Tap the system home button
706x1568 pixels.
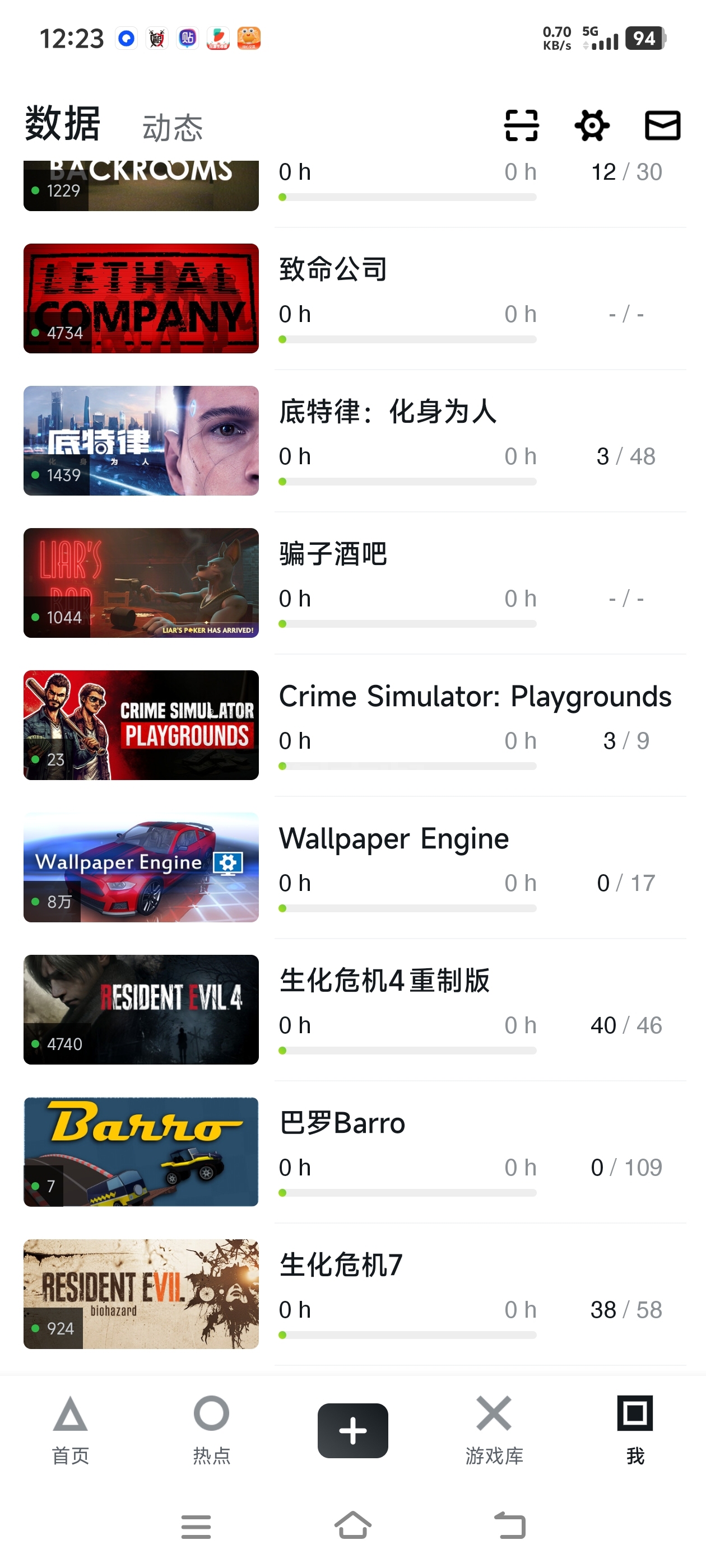click(352, 1526)
